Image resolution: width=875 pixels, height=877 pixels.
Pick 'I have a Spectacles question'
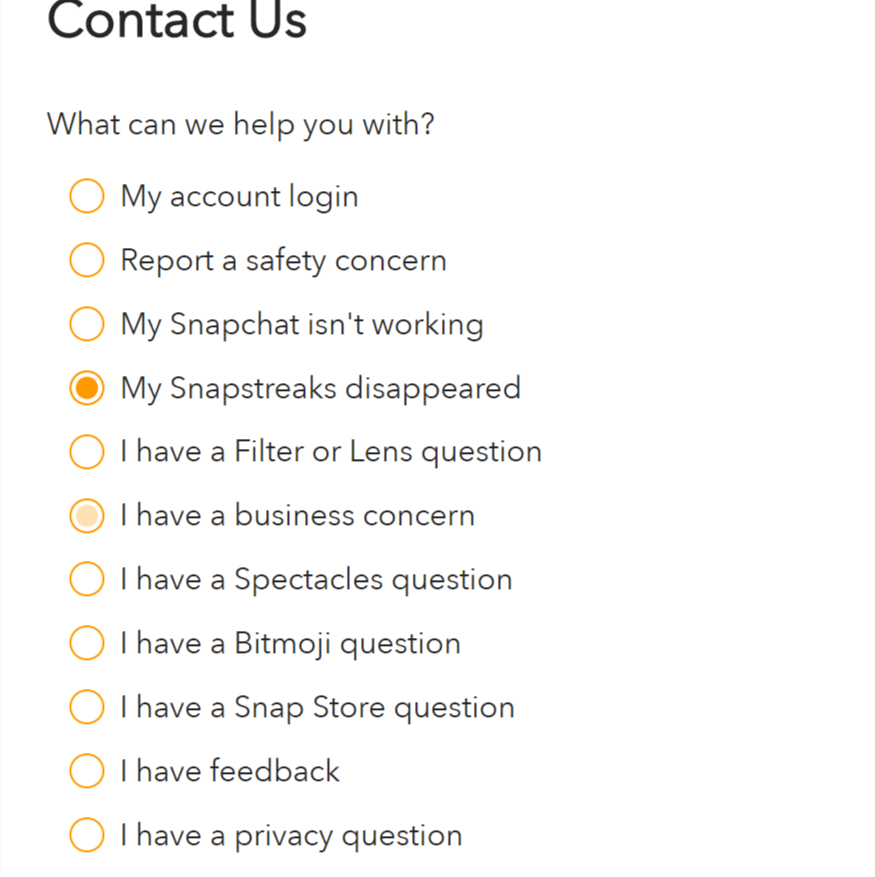pos(87,579)
